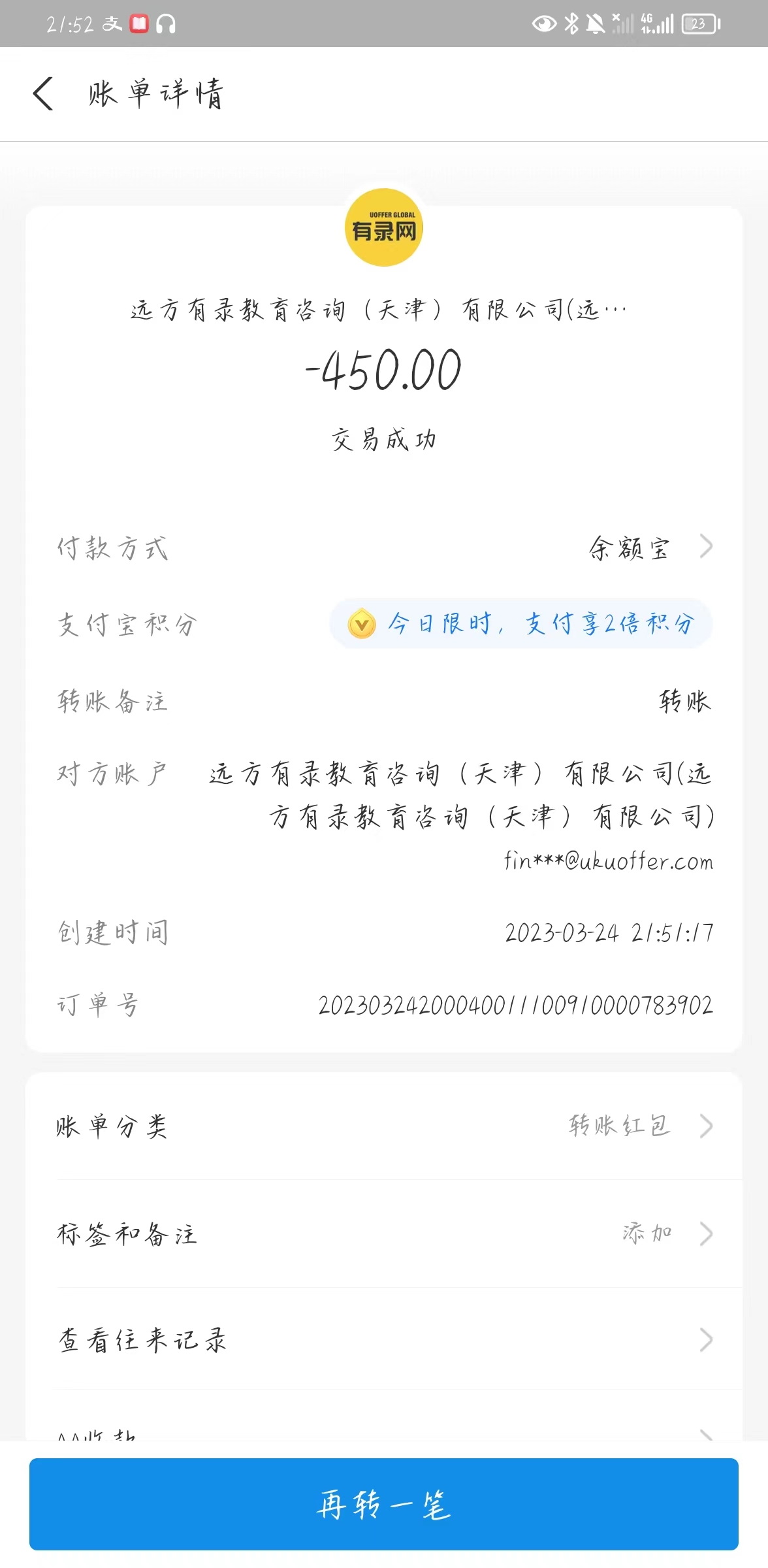The height and width of the screenshot is (1568, 768).
Task: Go back from the 账单详情 page
Action: 43,93
